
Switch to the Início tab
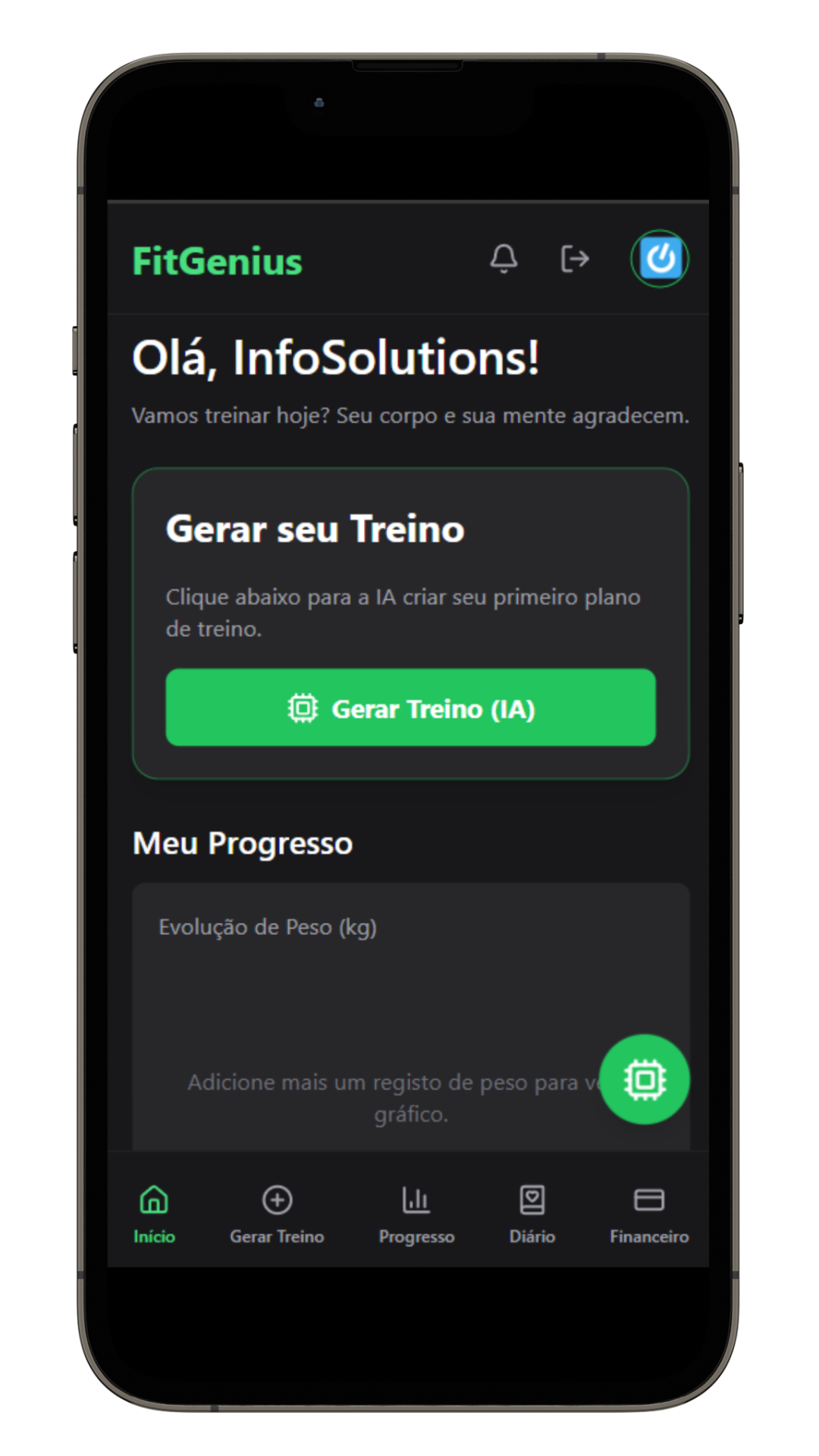point(154,1213)
